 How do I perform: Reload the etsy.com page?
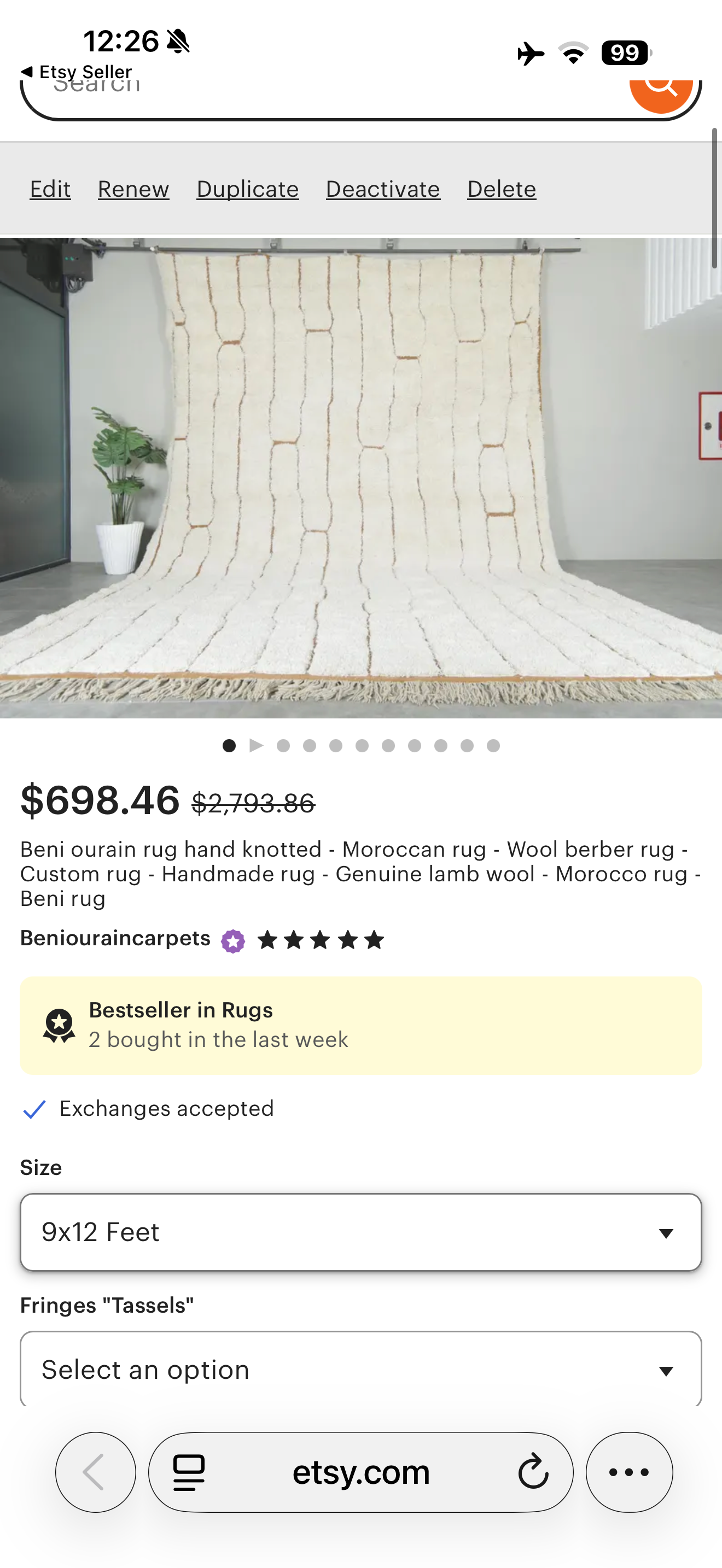[533, 1472]
